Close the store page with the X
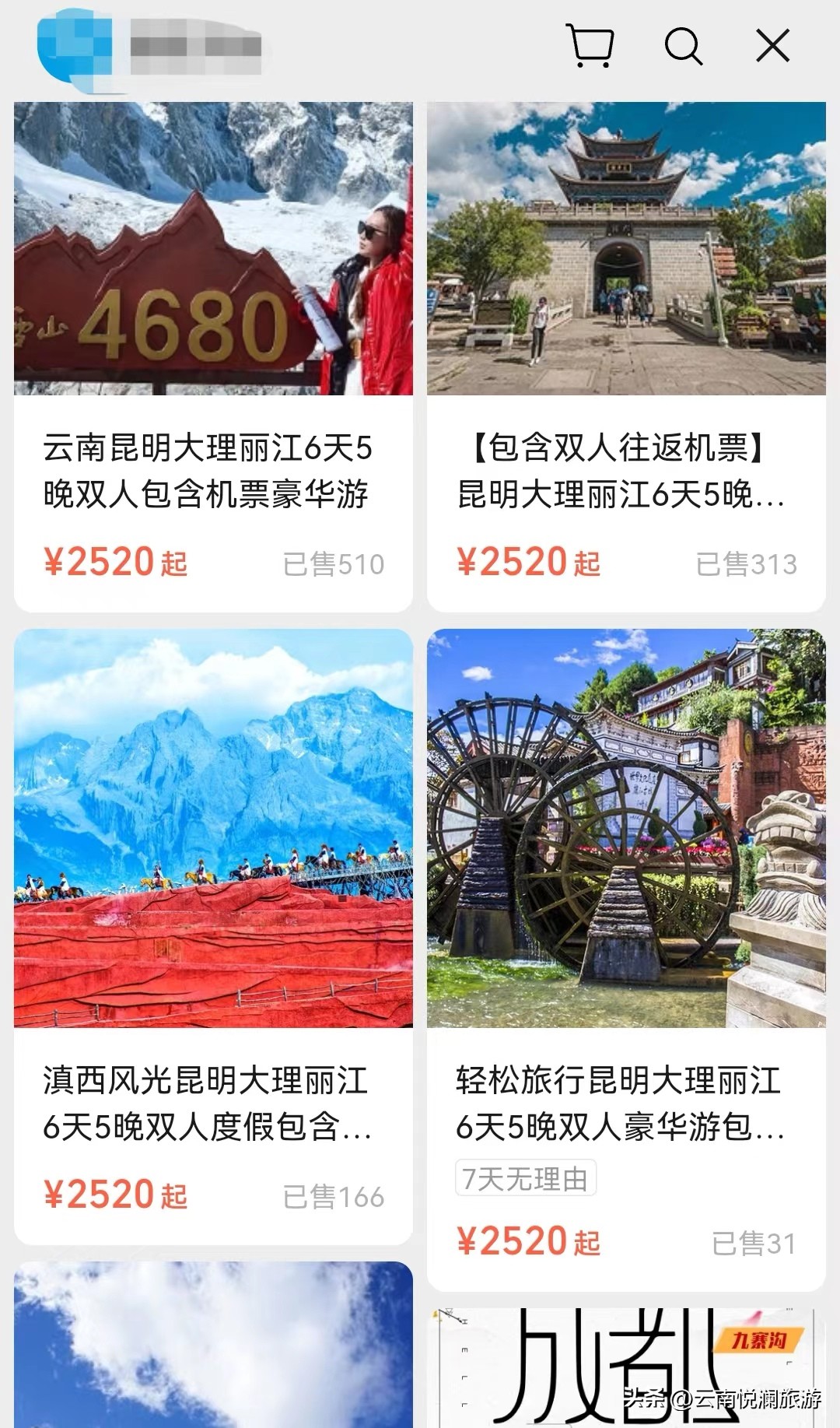Viewport: 840px width, 1428px height. (772, 47)
